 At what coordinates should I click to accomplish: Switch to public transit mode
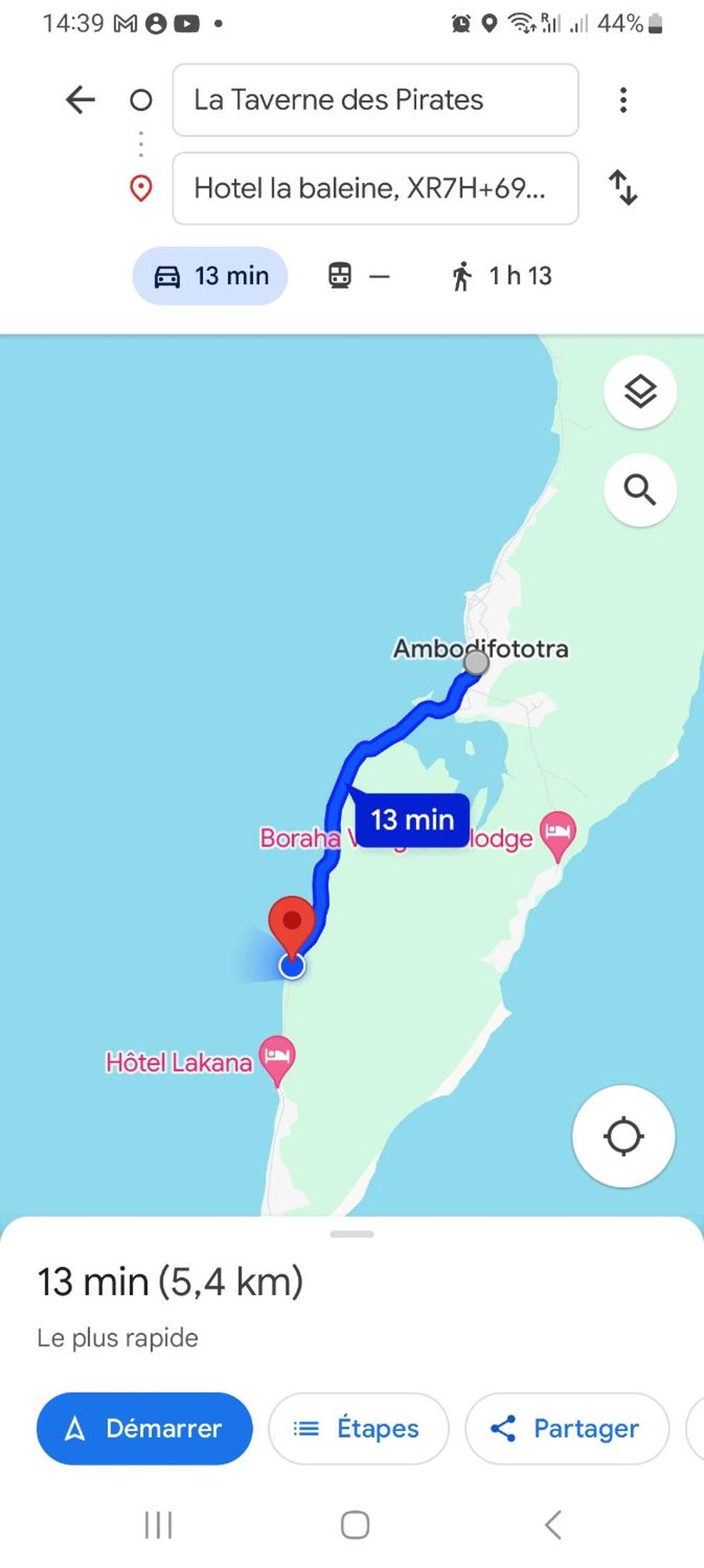(358, 276)
